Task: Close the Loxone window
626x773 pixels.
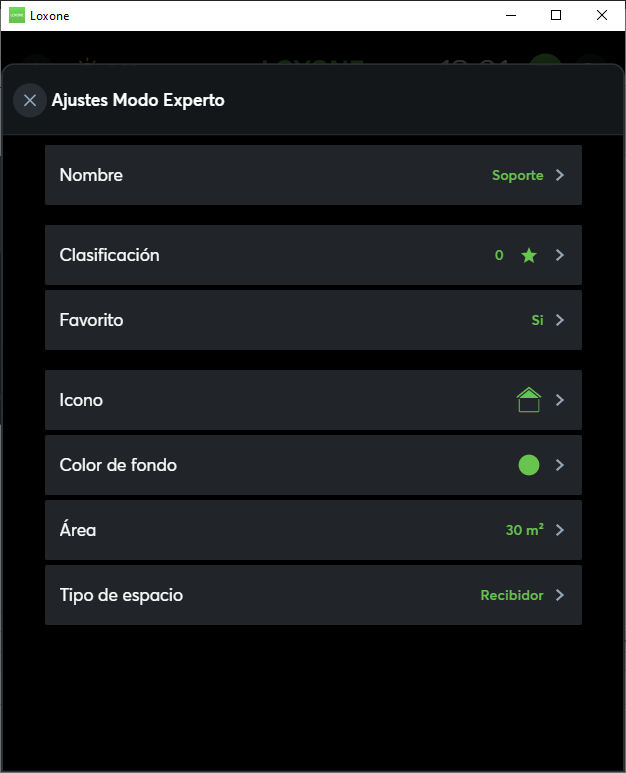Action: 602,15
